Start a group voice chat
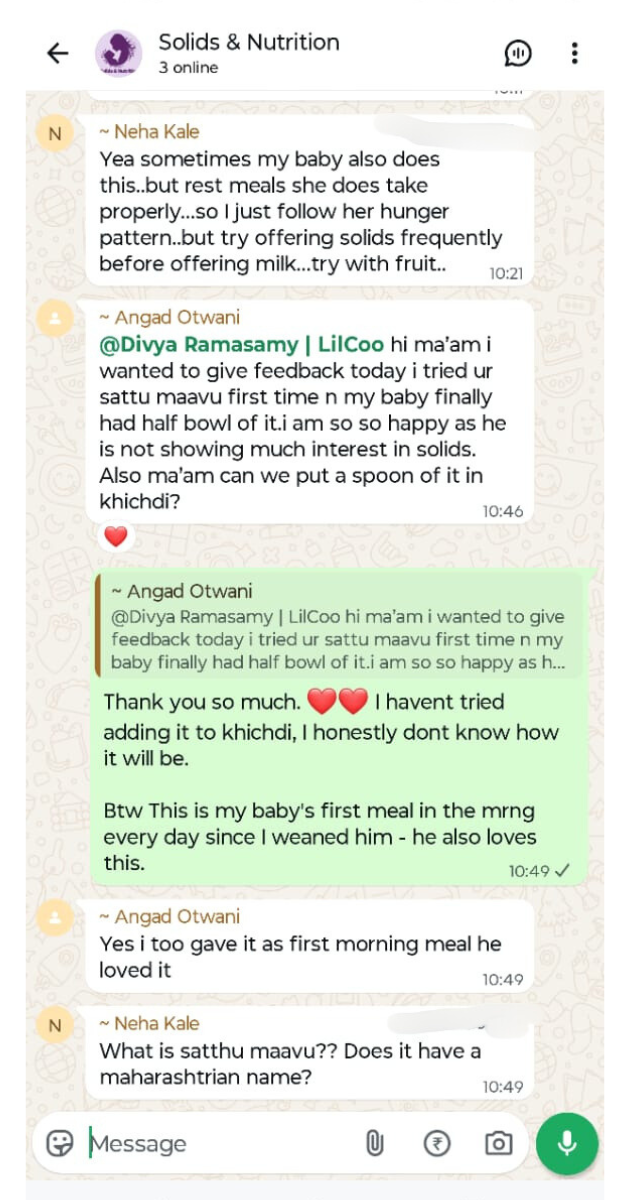 (x=517, y=54)
